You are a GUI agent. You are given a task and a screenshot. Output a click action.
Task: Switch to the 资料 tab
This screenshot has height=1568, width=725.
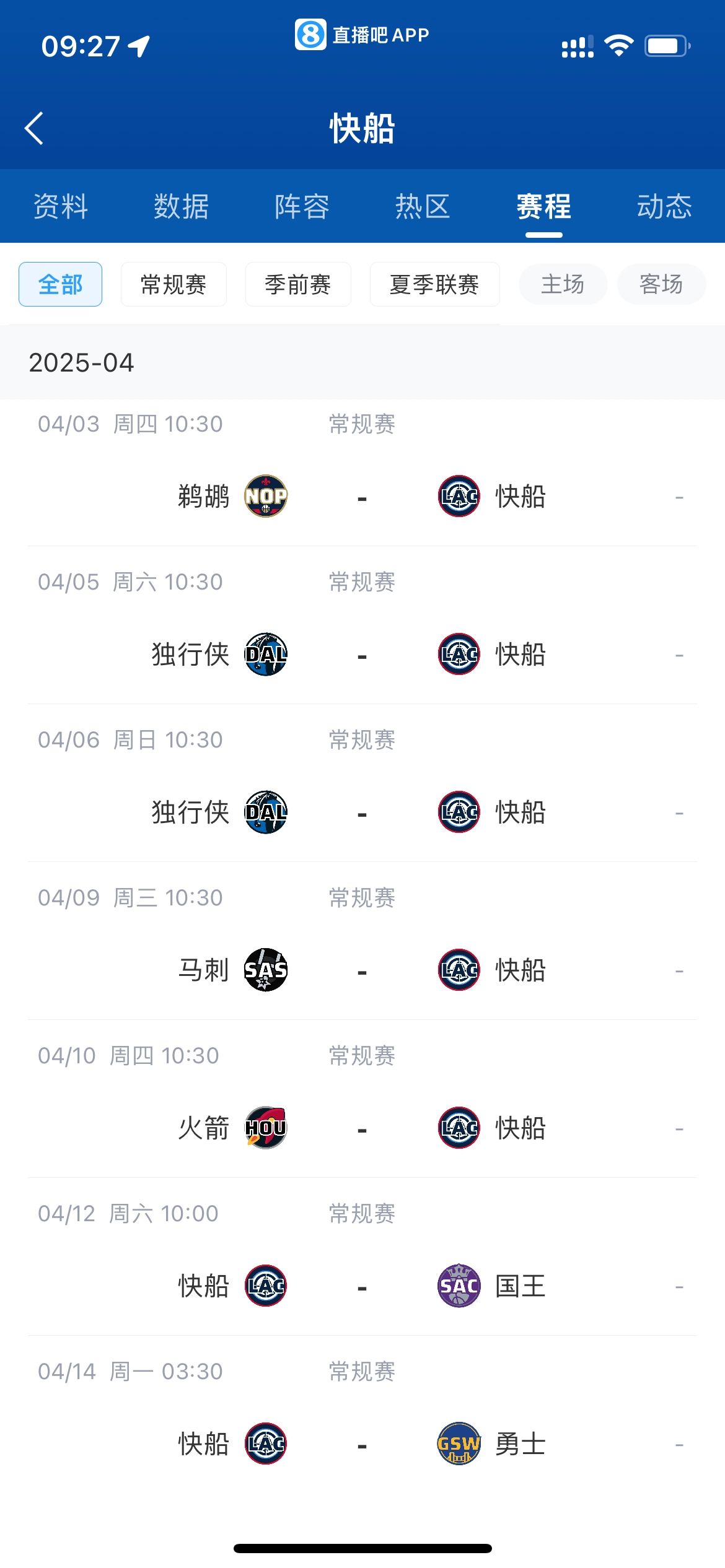point(60,206)
